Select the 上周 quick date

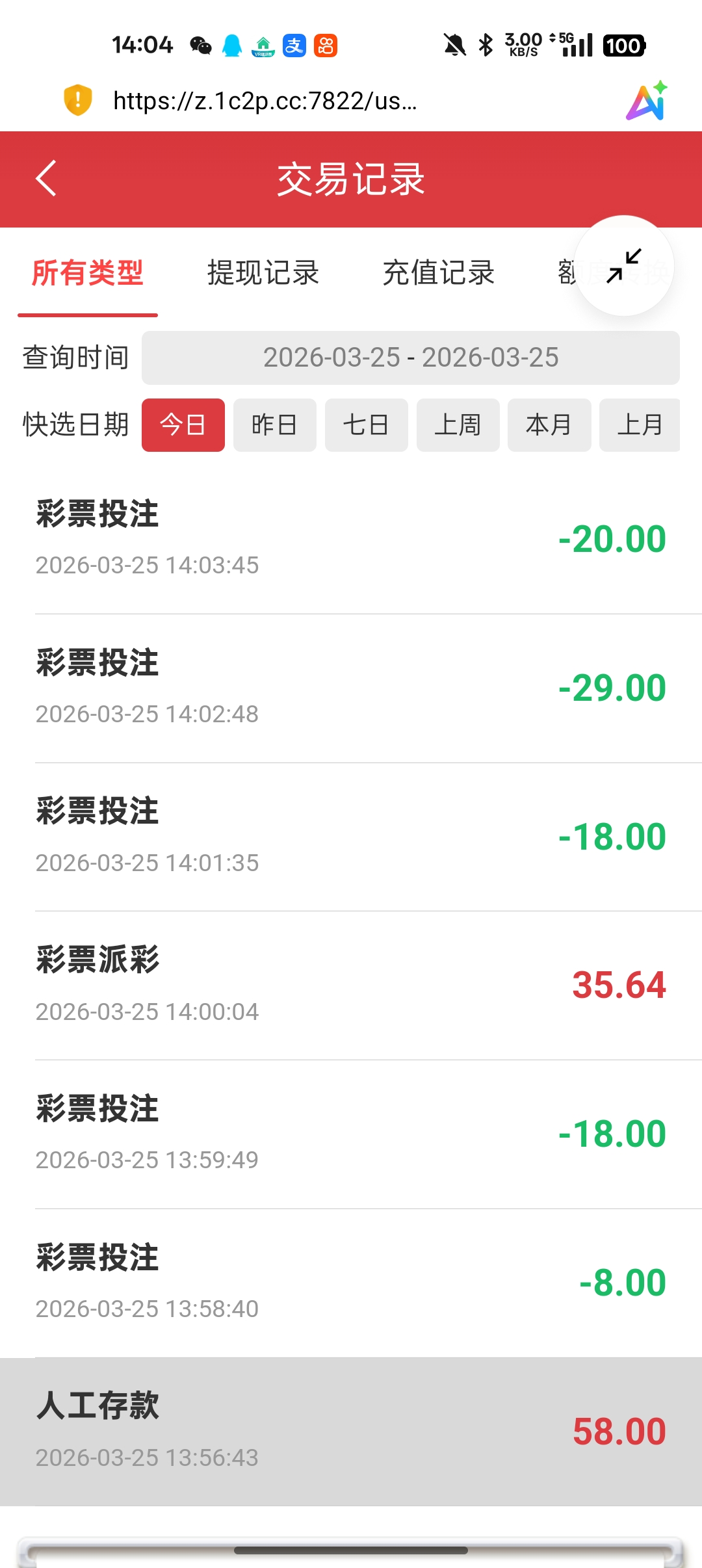pyautogui.click(x=458, y=425)
